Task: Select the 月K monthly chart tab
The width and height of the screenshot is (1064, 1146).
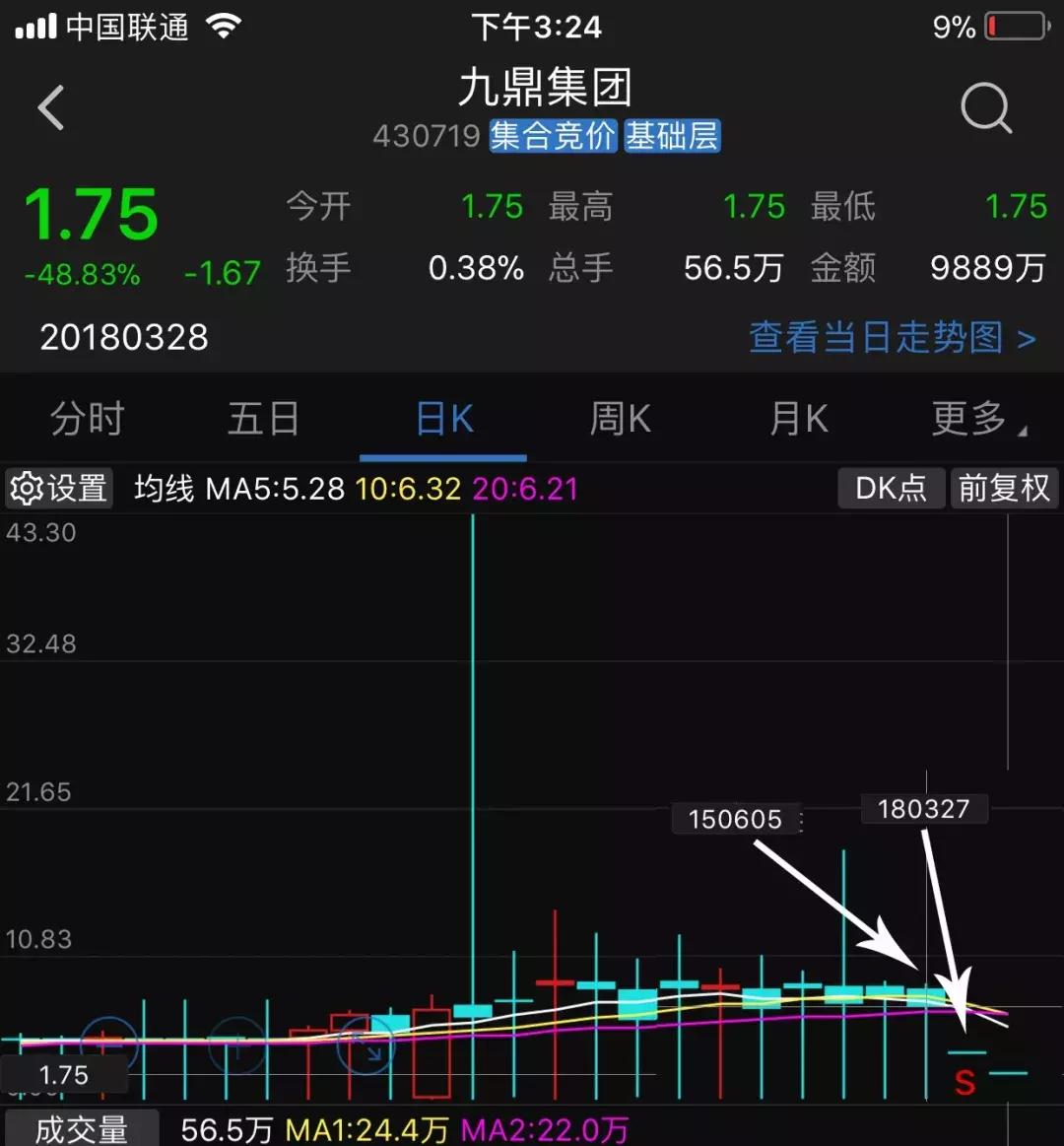Action: pos(796,419)
